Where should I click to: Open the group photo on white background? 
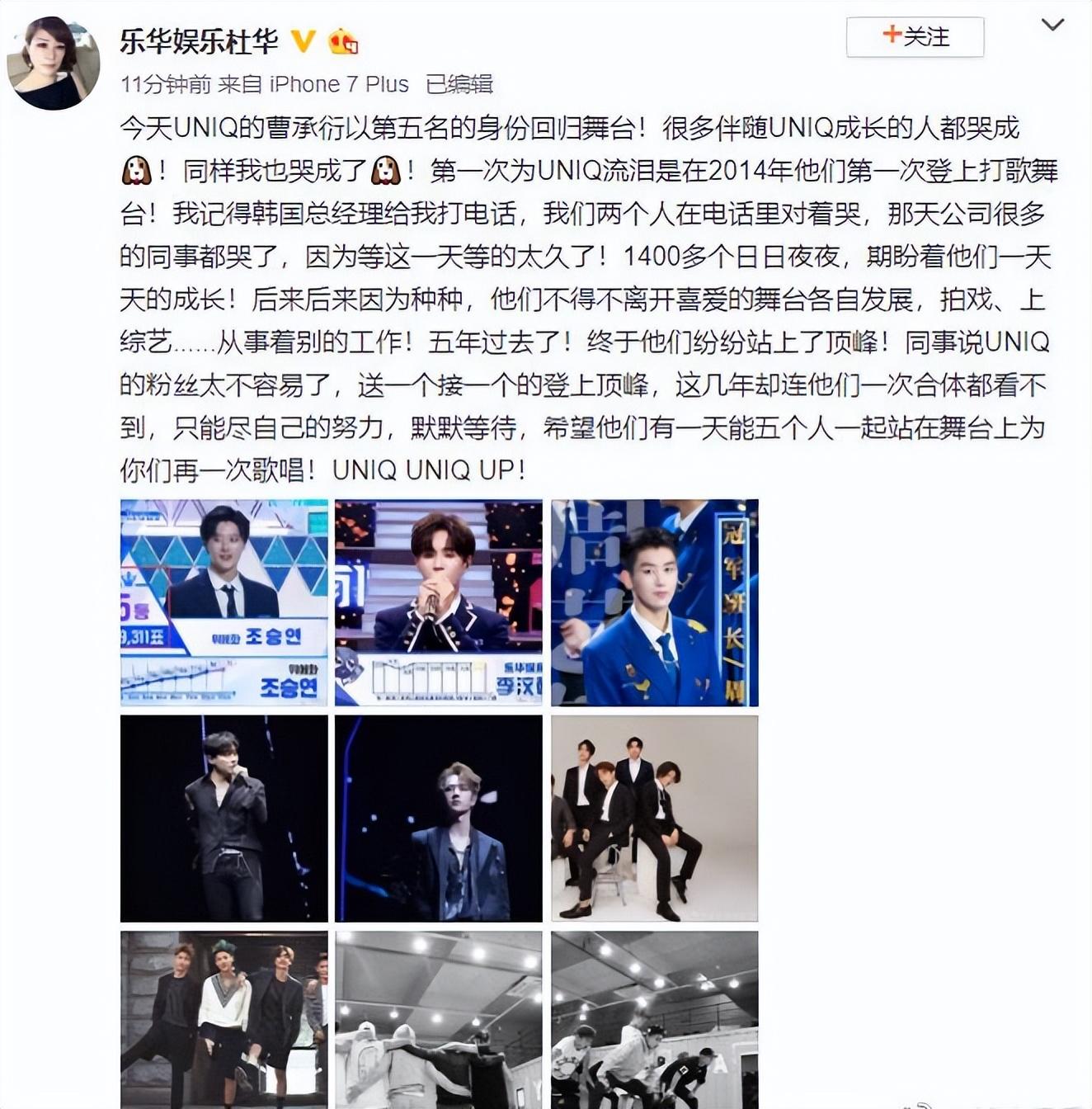tap(654, 818)
